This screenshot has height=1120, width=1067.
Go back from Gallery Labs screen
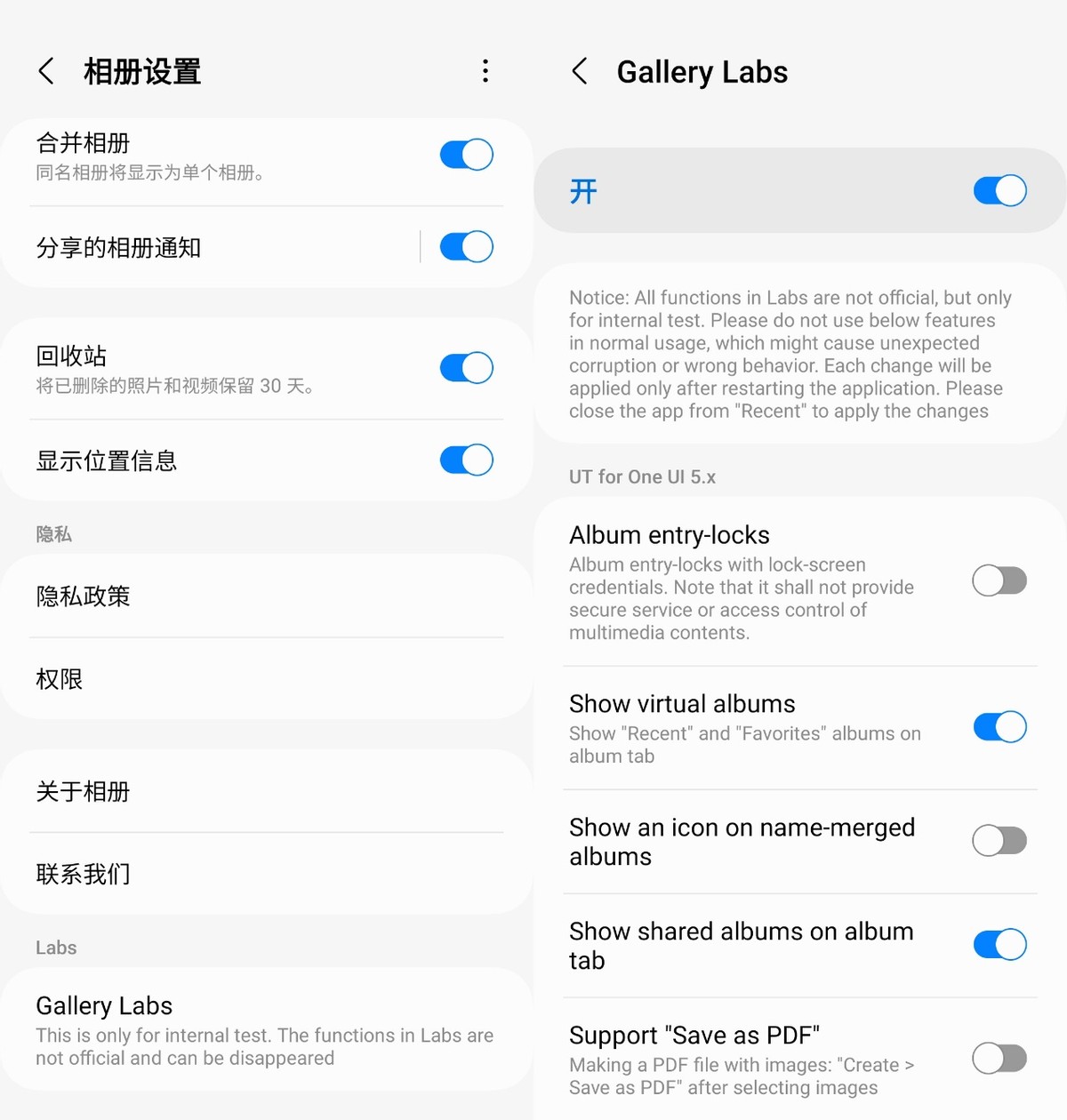580,71
